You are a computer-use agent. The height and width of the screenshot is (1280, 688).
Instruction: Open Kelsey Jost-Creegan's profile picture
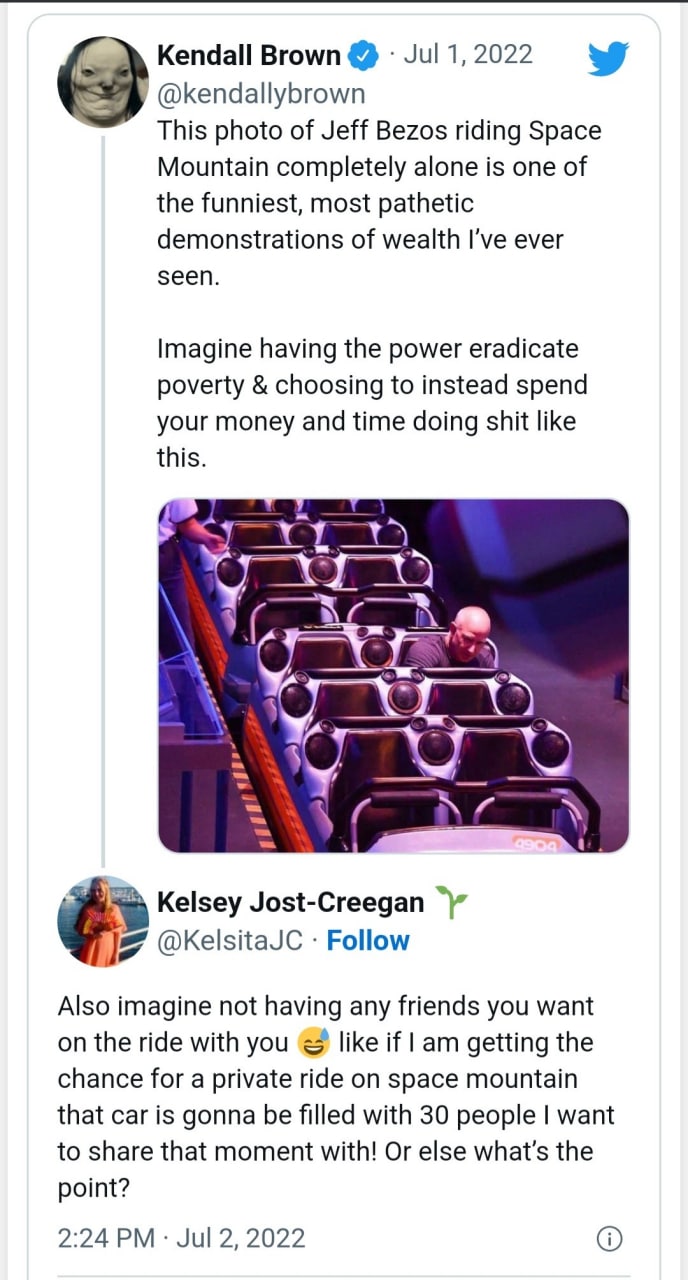[x=103, y=920]
